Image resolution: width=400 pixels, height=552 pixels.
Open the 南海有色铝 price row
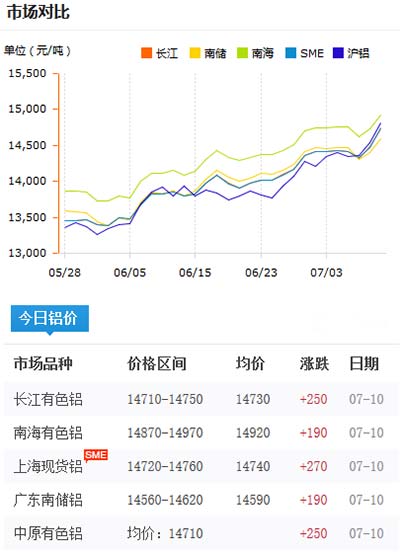point(200,433)
